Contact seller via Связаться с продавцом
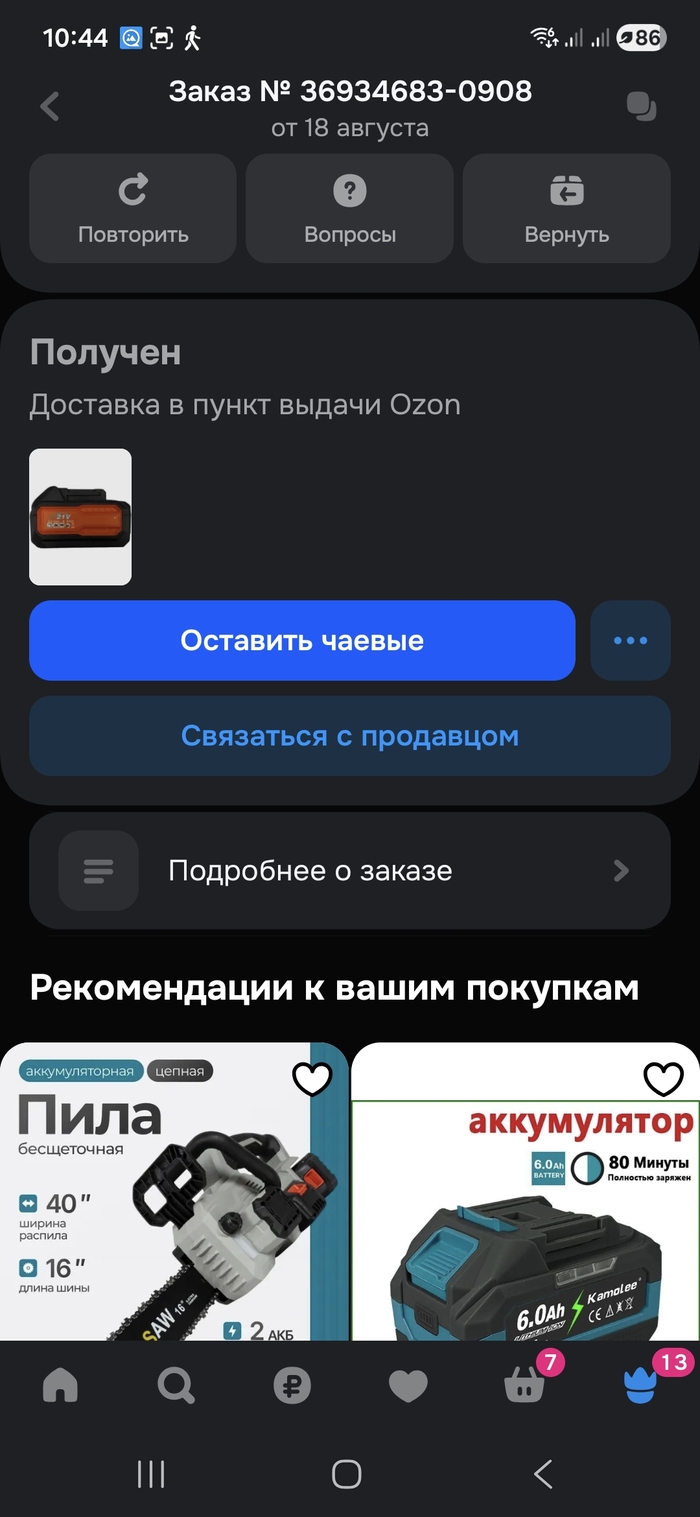The height and width of the screenshot is (1517, 700). 350,736
